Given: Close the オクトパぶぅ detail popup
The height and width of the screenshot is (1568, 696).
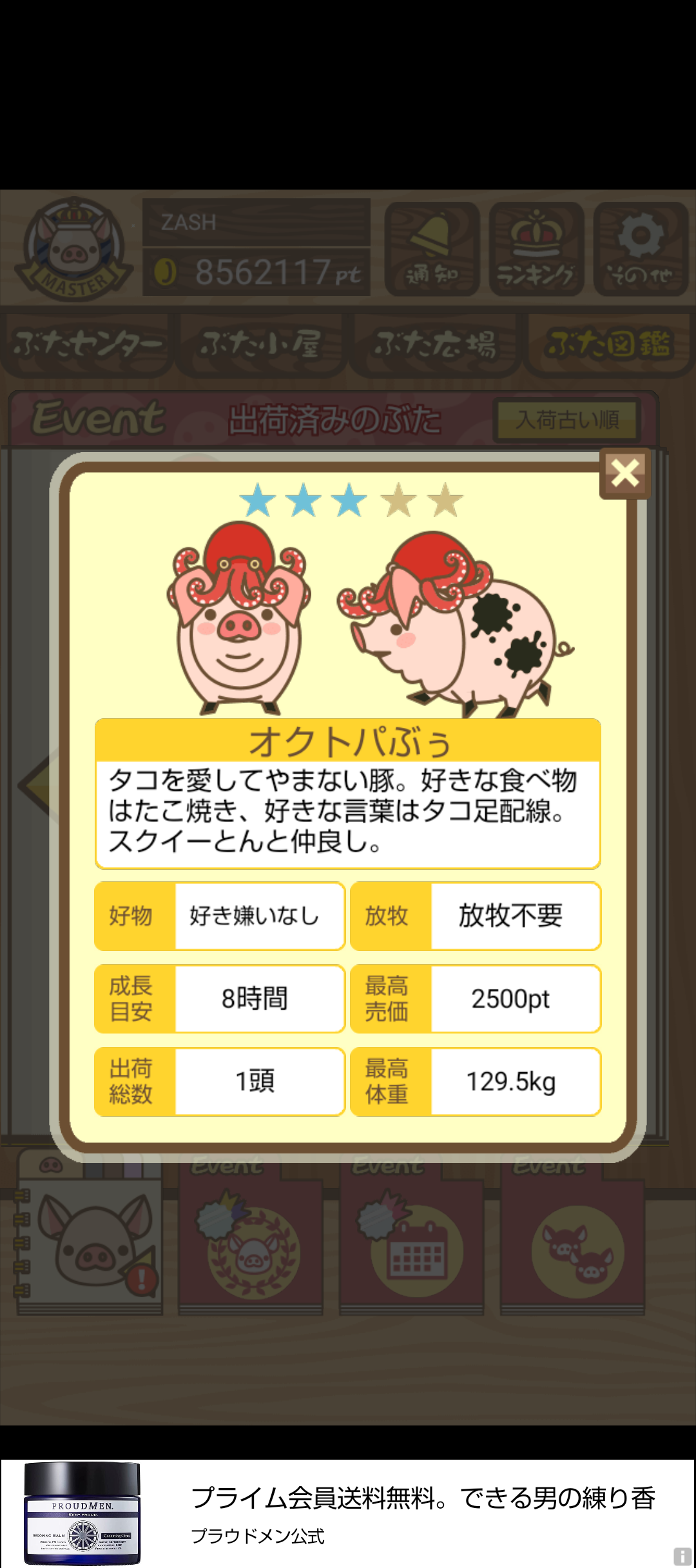Looking at the screenshot, I should tap(624, 473).
